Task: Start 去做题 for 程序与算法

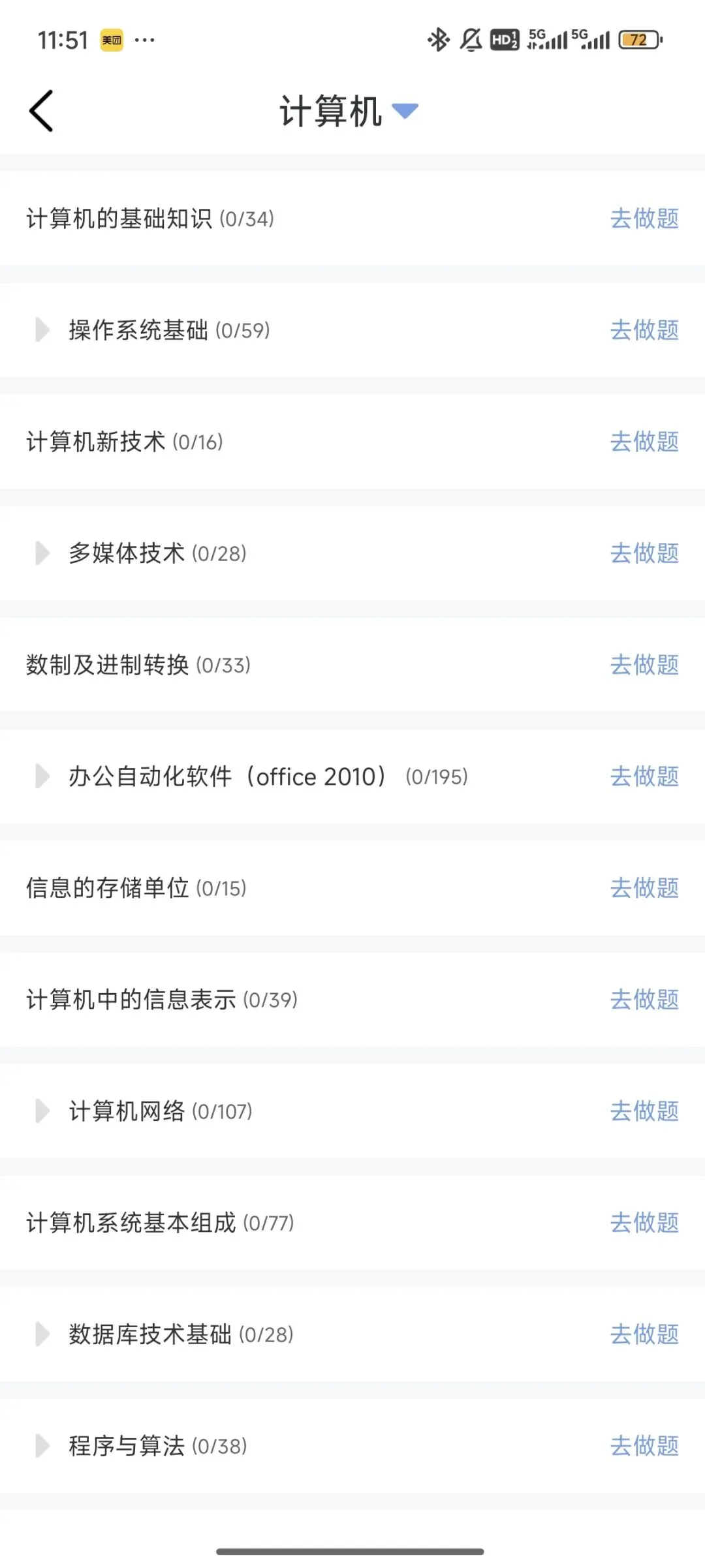Action: coord(644,1446)
